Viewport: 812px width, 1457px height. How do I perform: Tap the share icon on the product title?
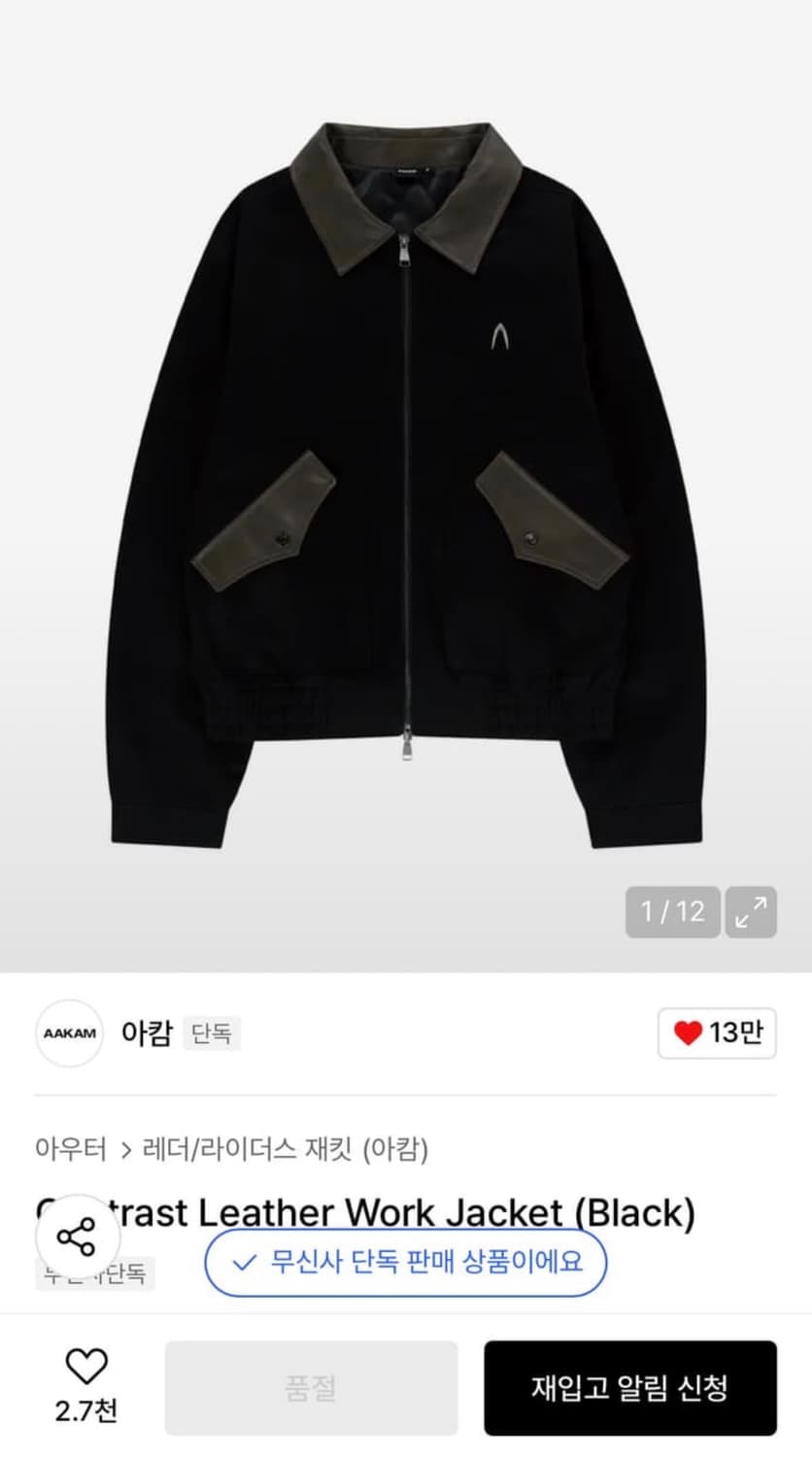pyautogui.click(x=78, y=1237)
